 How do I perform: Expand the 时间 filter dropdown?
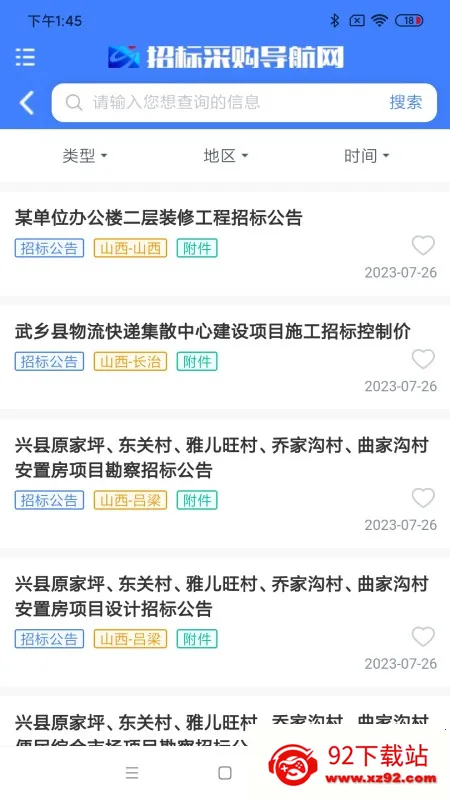(x=366, y=156)
